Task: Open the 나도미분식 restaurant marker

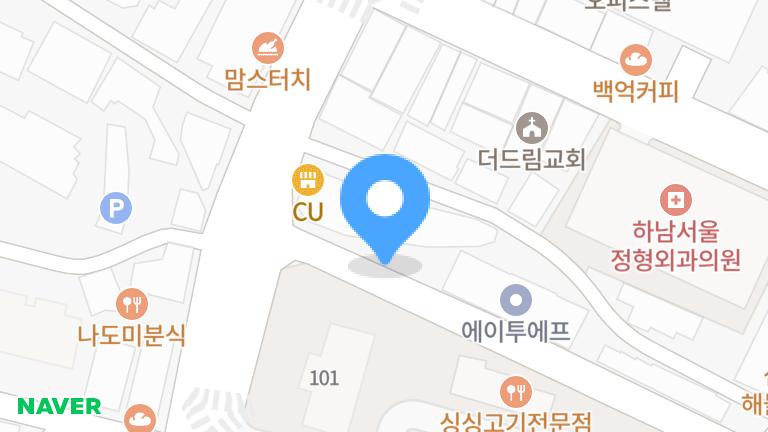Action: pyautogui.click(x=131, y=303)
